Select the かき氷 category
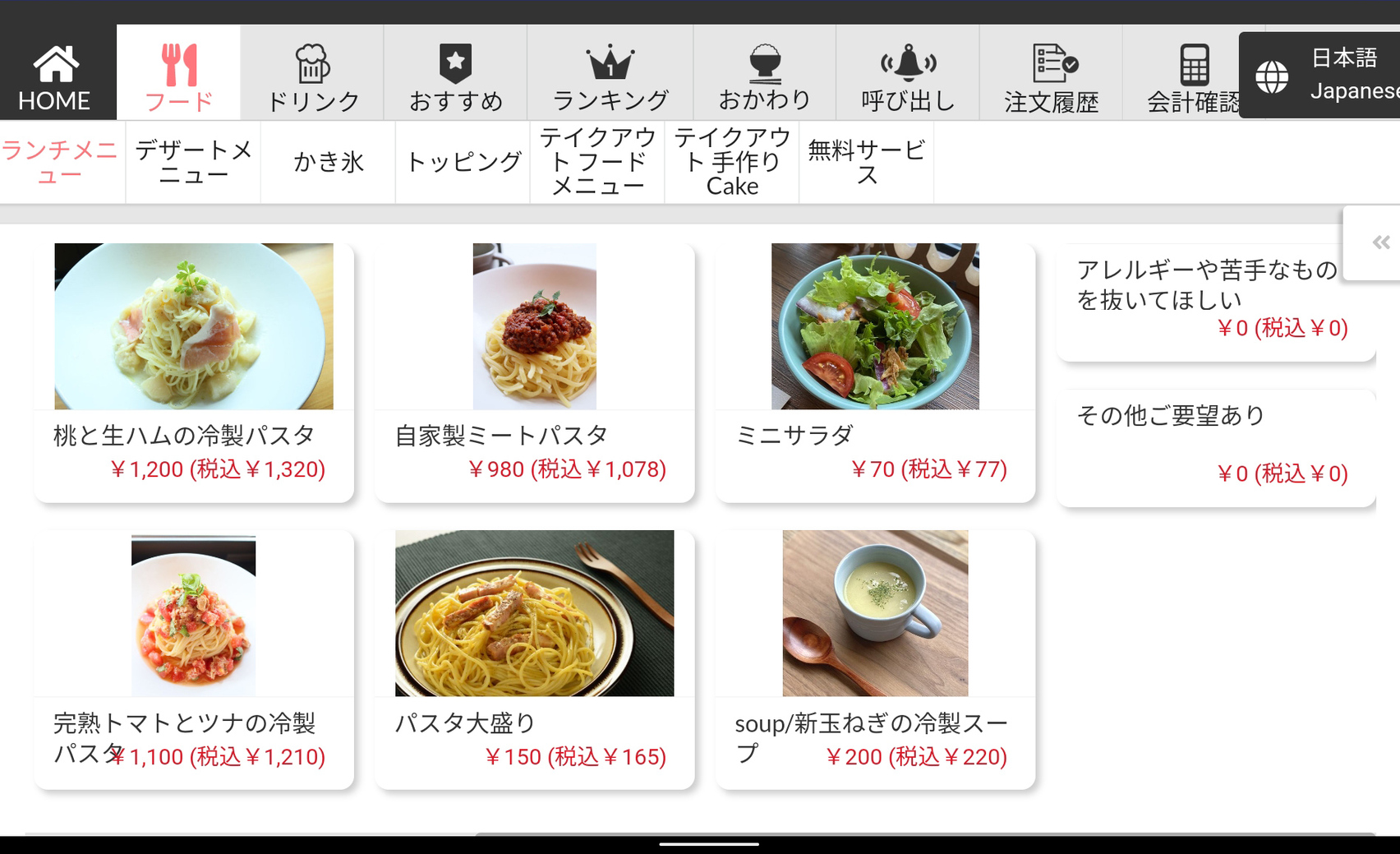1400x854 pixels. [x=328, y=162]
